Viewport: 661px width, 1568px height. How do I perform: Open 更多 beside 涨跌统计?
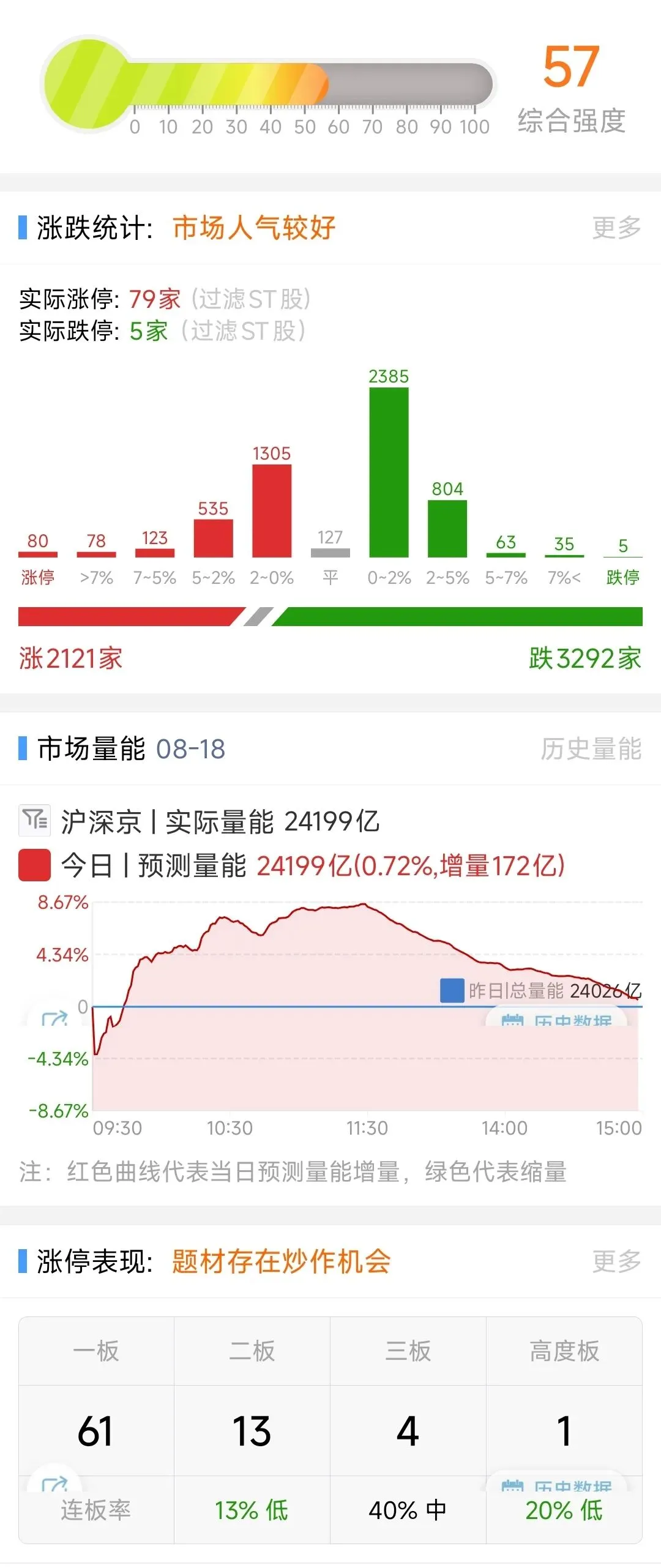tap(616, 228)
